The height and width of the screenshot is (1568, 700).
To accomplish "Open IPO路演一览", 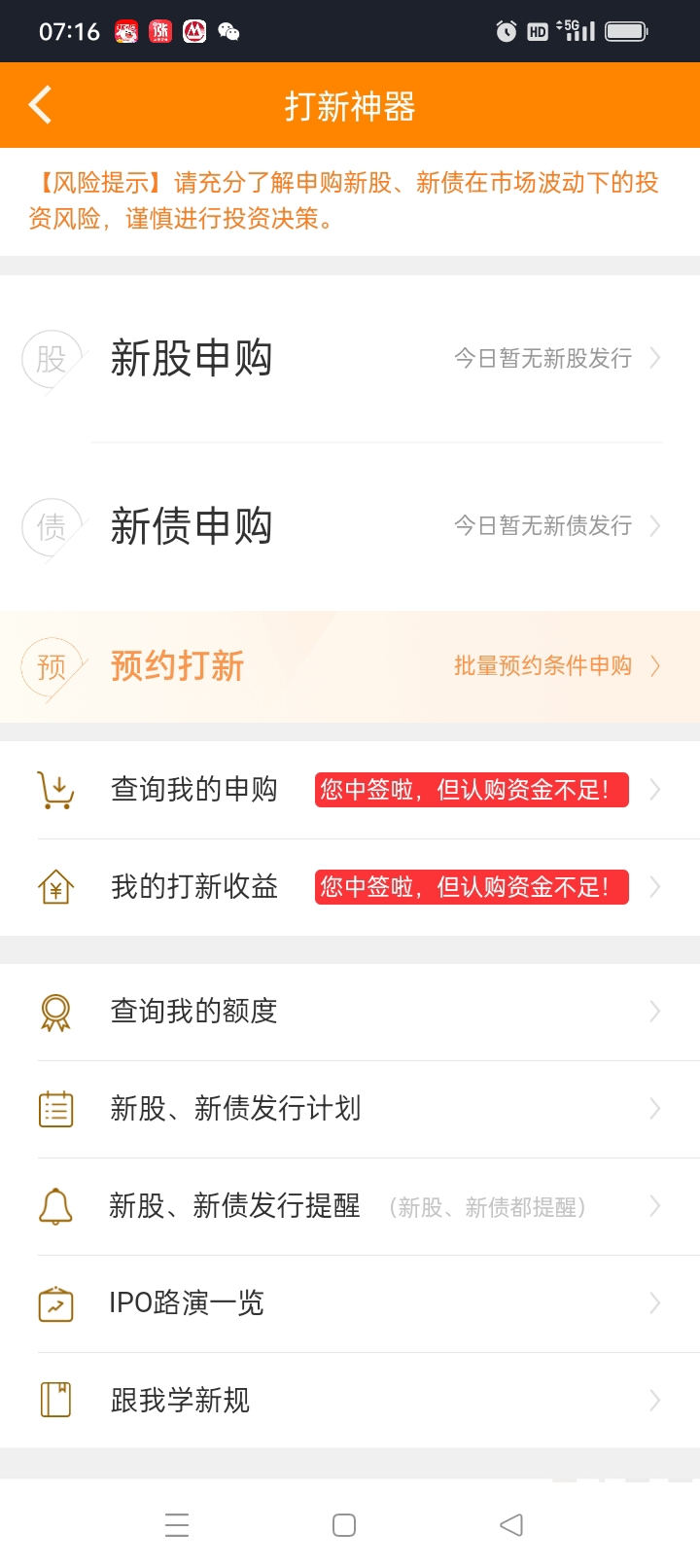I will click(350, 1303).
